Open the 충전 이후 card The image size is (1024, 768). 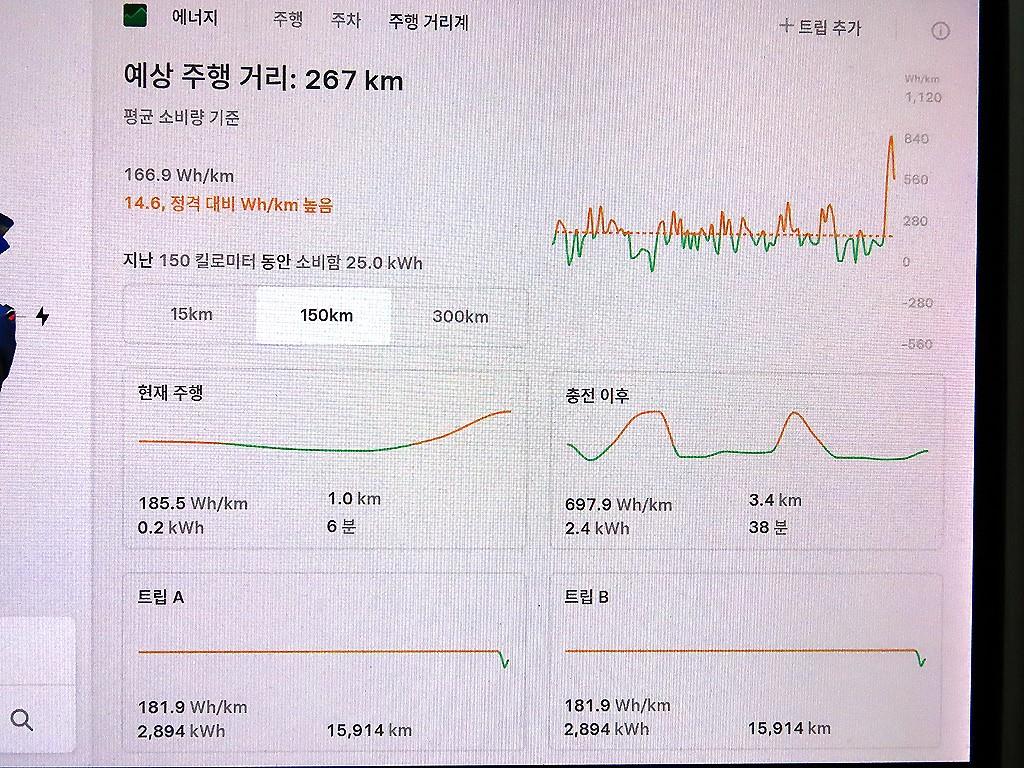tap(747, 462)
